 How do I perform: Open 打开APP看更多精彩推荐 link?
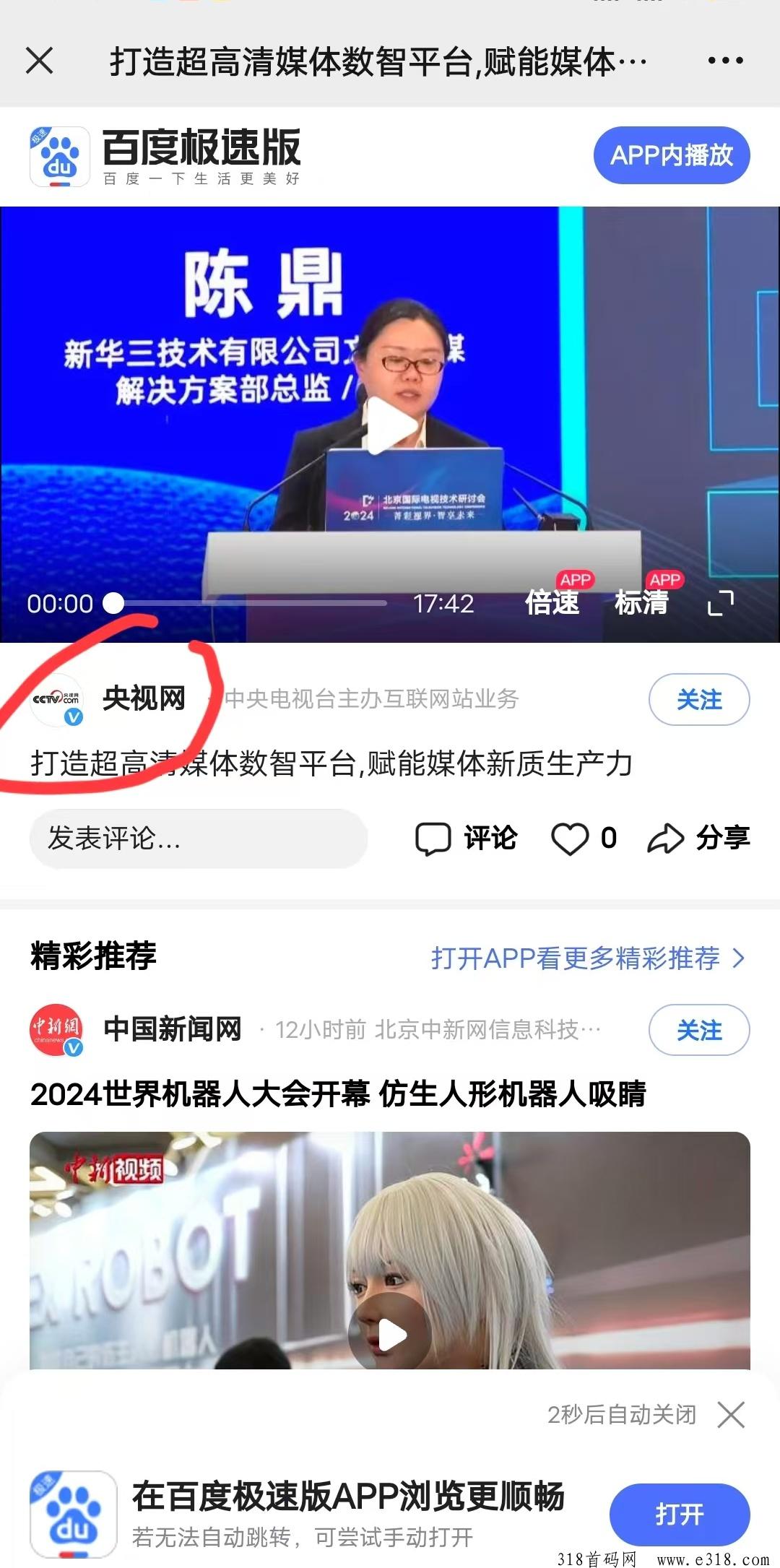(x=587, y=958)
